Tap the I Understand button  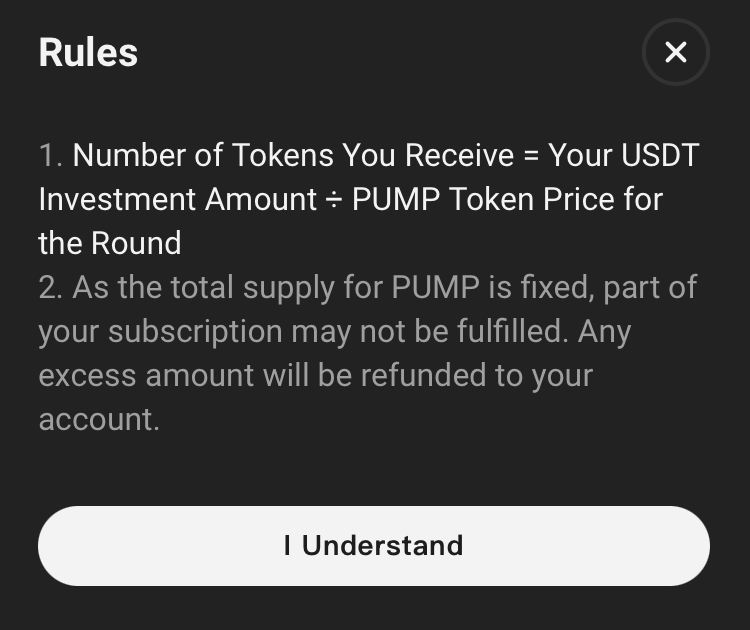(x=374, y=546)
